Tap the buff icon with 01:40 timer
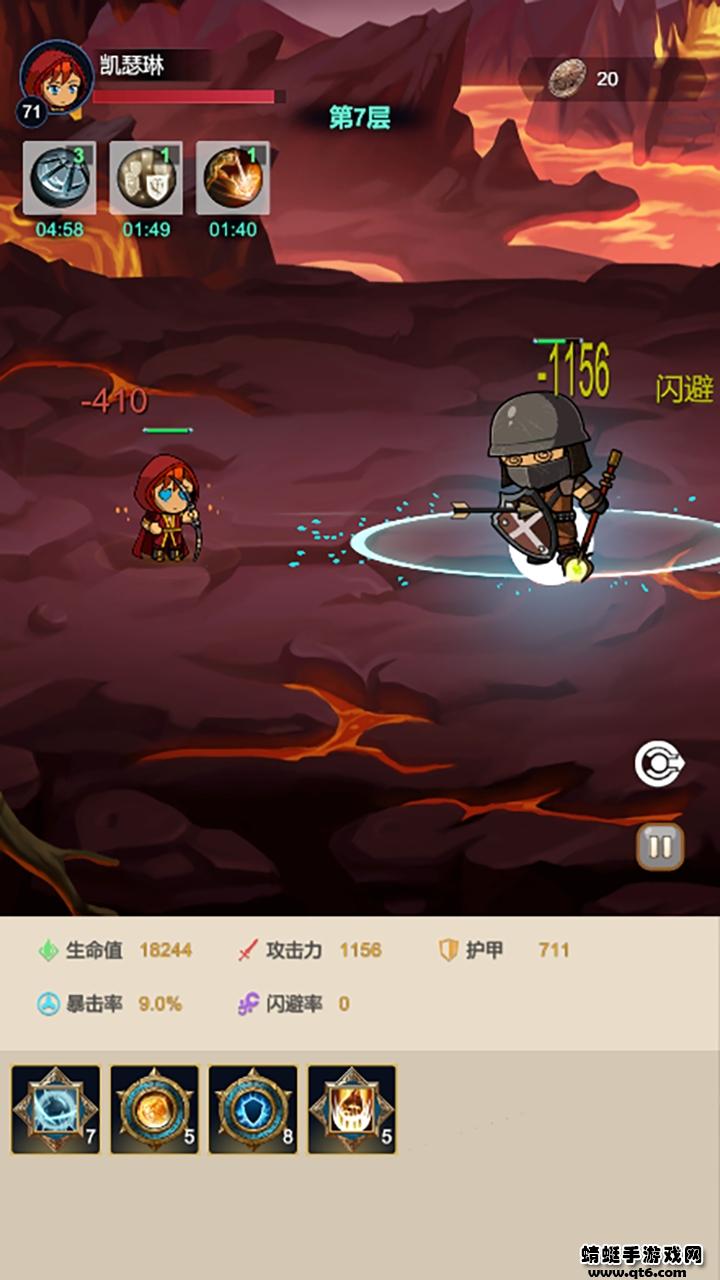Viewport: 720px width, 1280px height. tap(233, 178)
